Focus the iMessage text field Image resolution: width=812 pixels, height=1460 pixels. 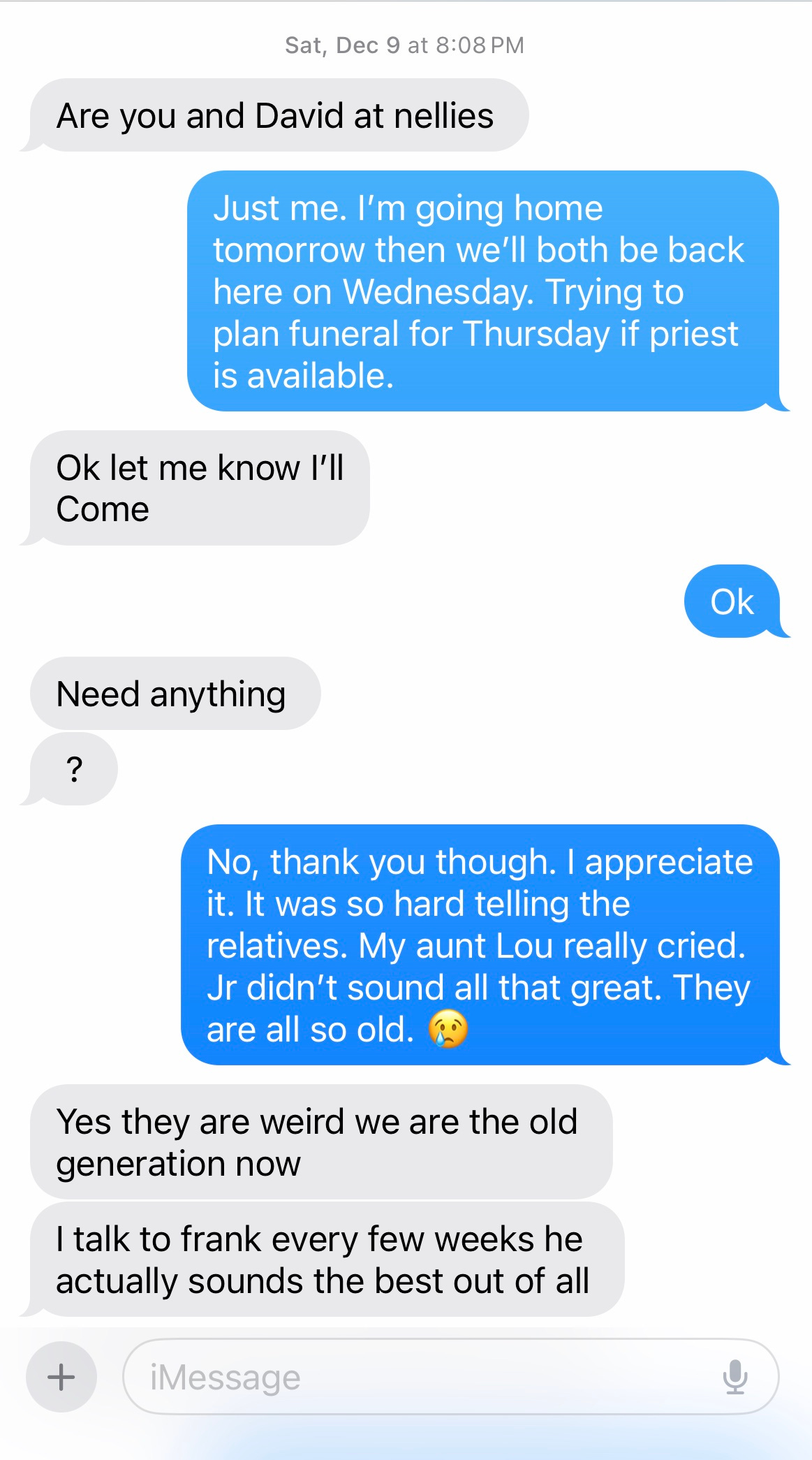419,1377
